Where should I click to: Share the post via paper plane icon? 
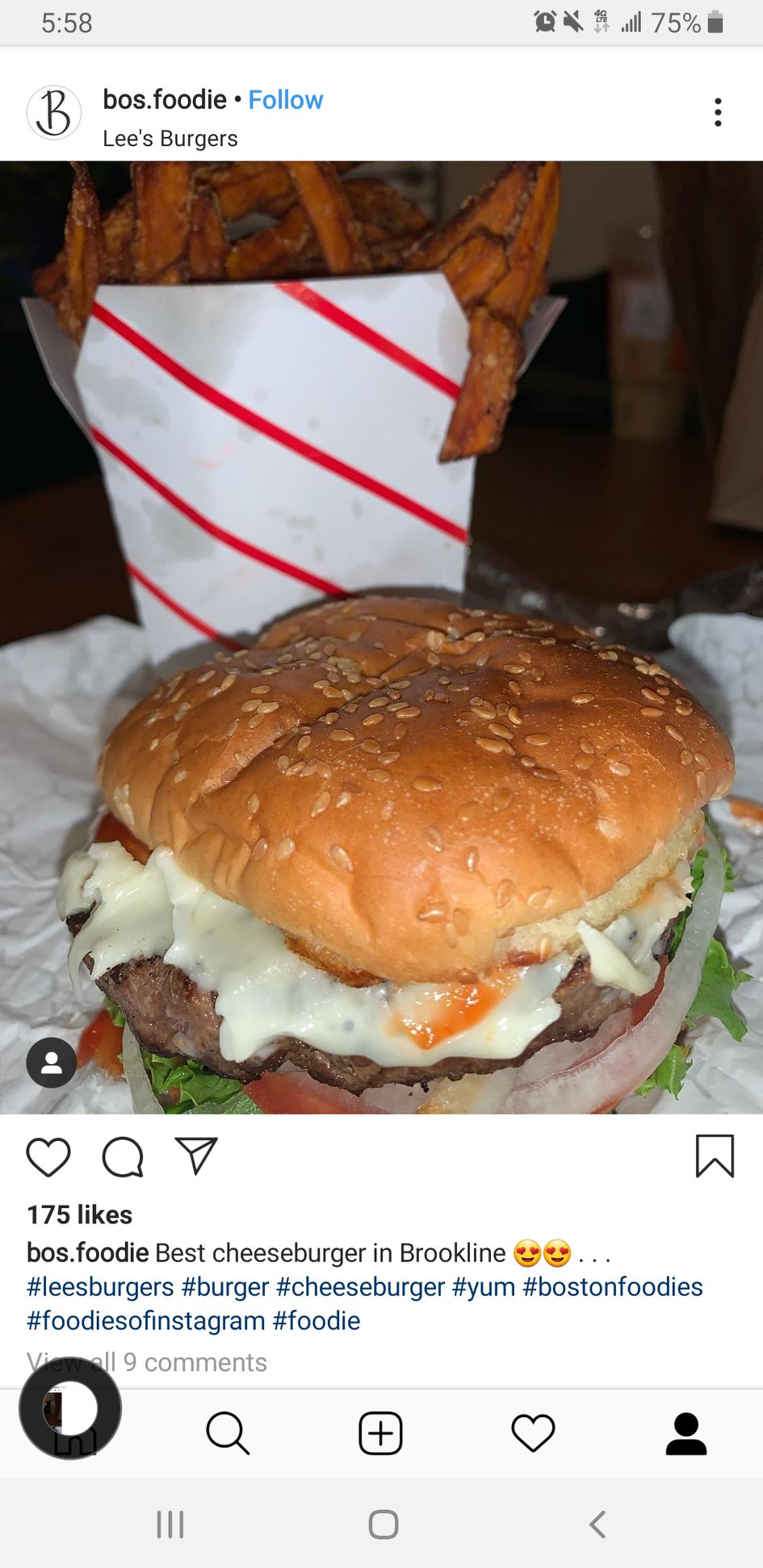196,1156
